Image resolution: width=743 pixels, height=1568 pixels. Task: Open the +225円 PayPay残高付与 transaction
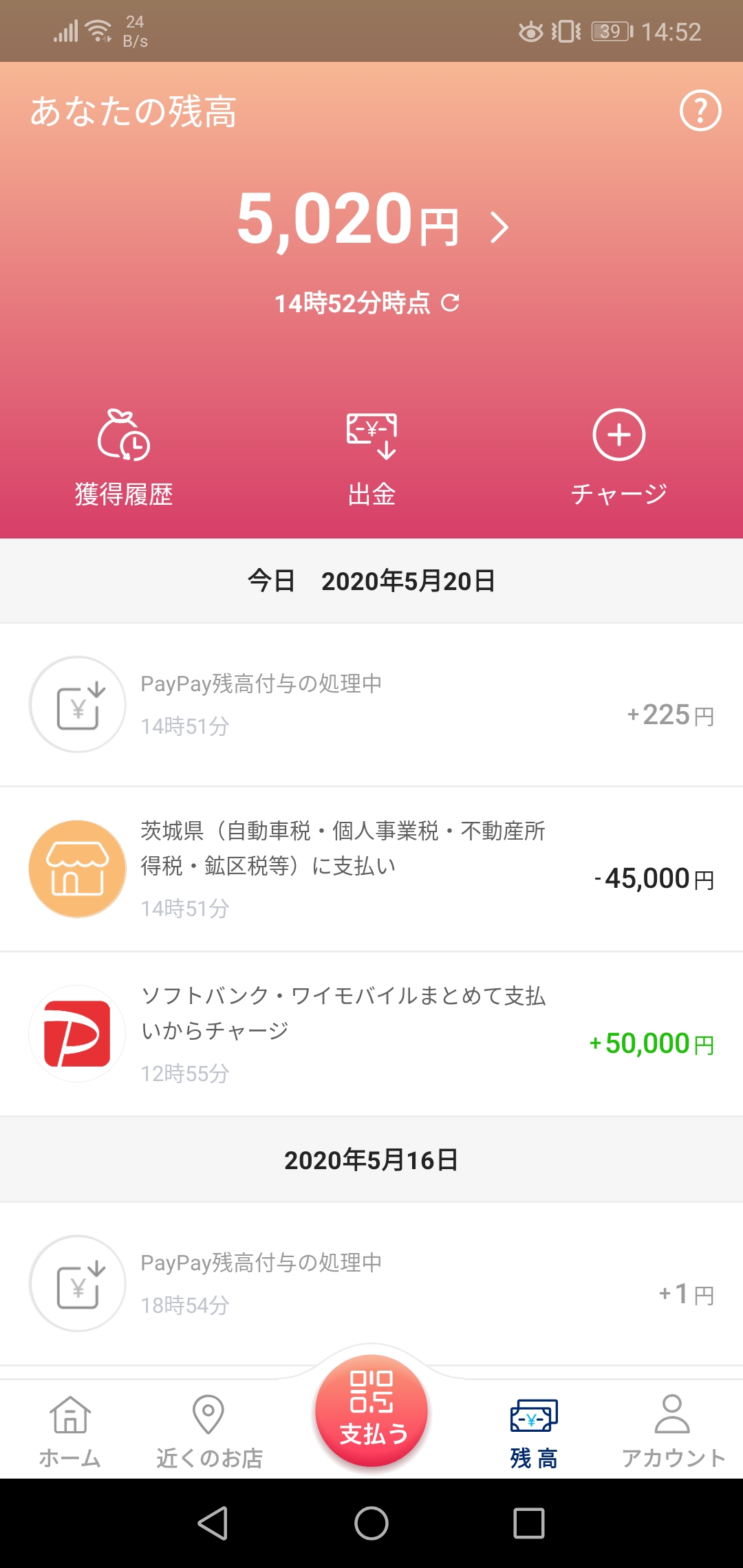[x=371, y=705]
